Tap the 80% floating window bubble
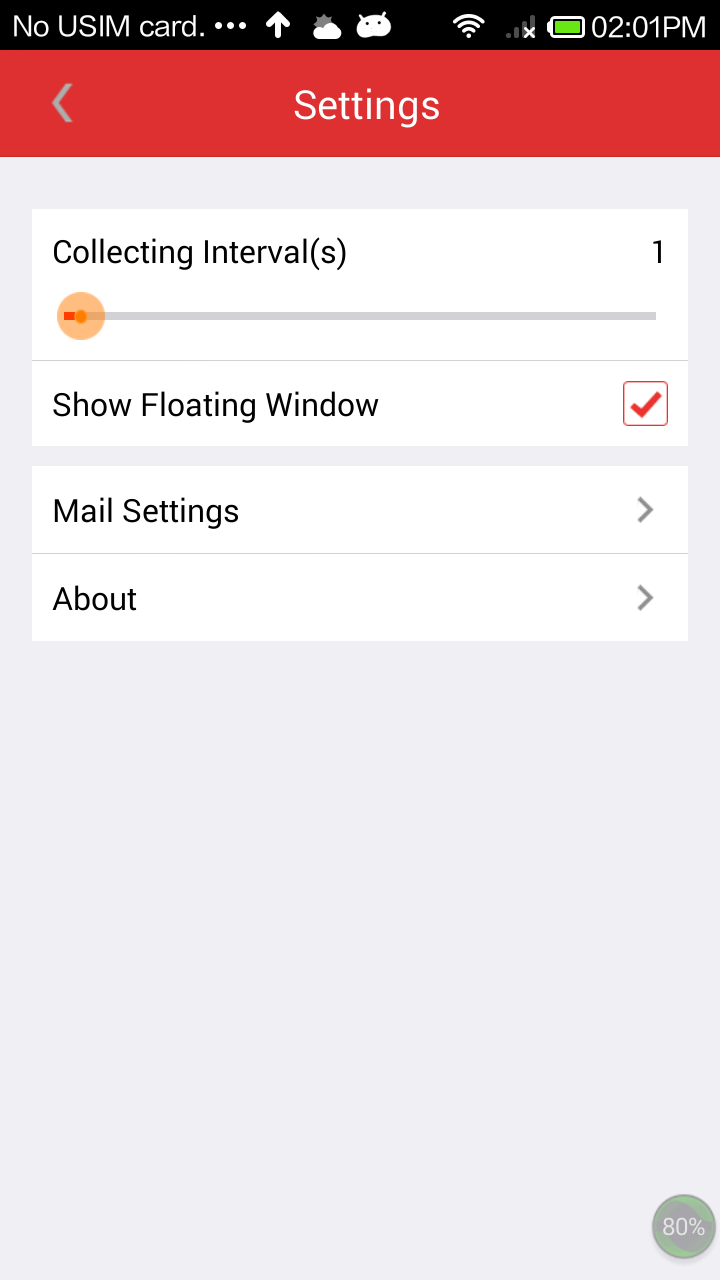 tap(684, 1226)
